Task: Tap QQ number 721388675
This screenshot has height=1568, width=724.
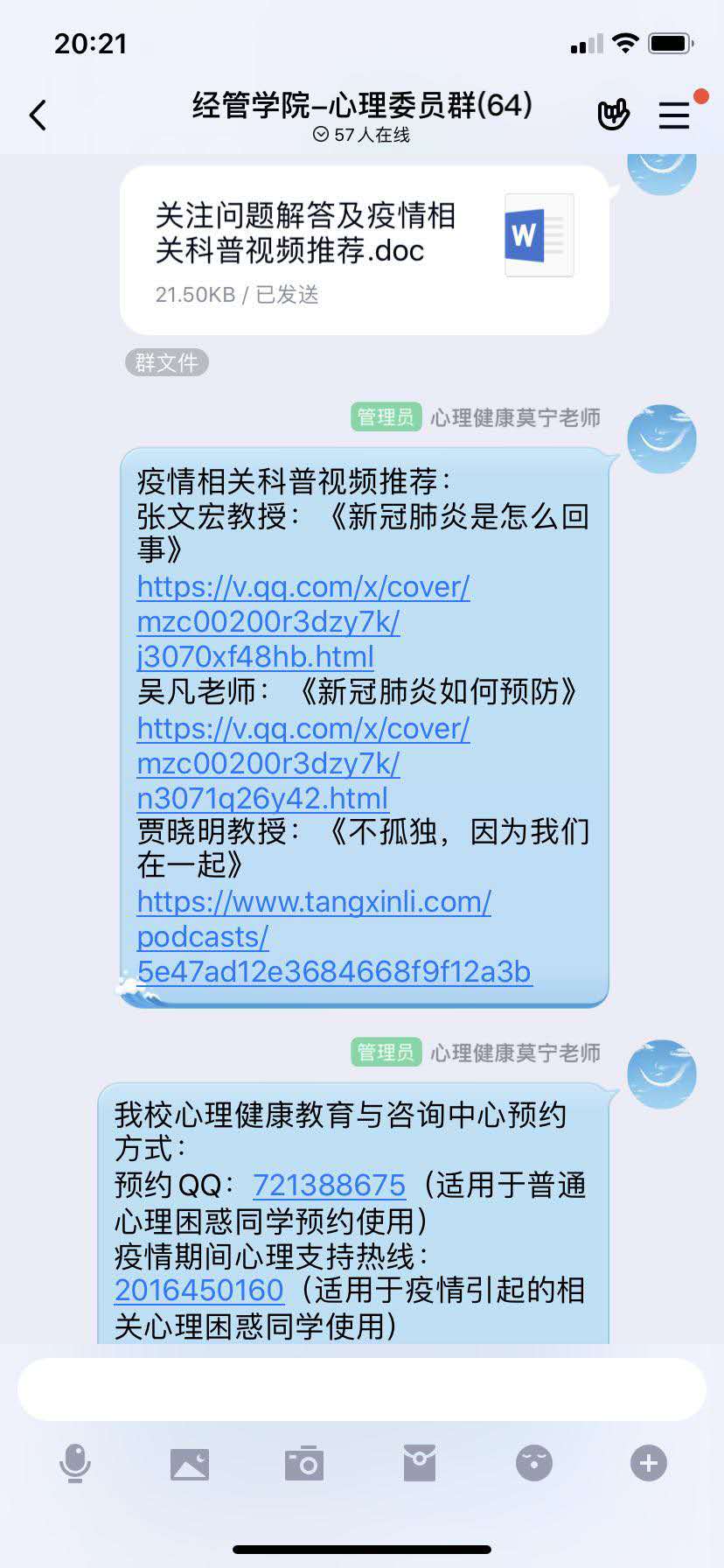Action: tap(330, 1185)
